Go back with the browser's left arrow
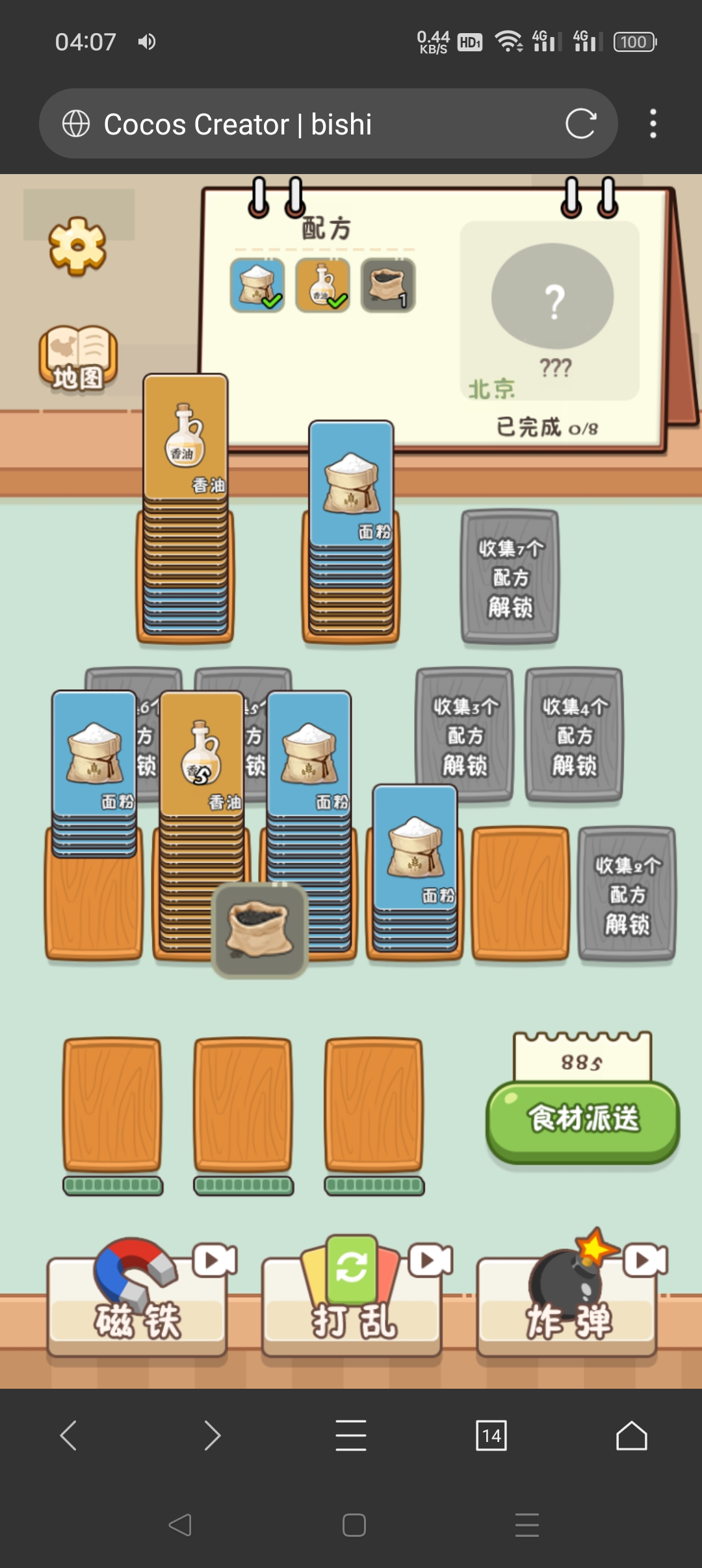 tap(69, 1435)
